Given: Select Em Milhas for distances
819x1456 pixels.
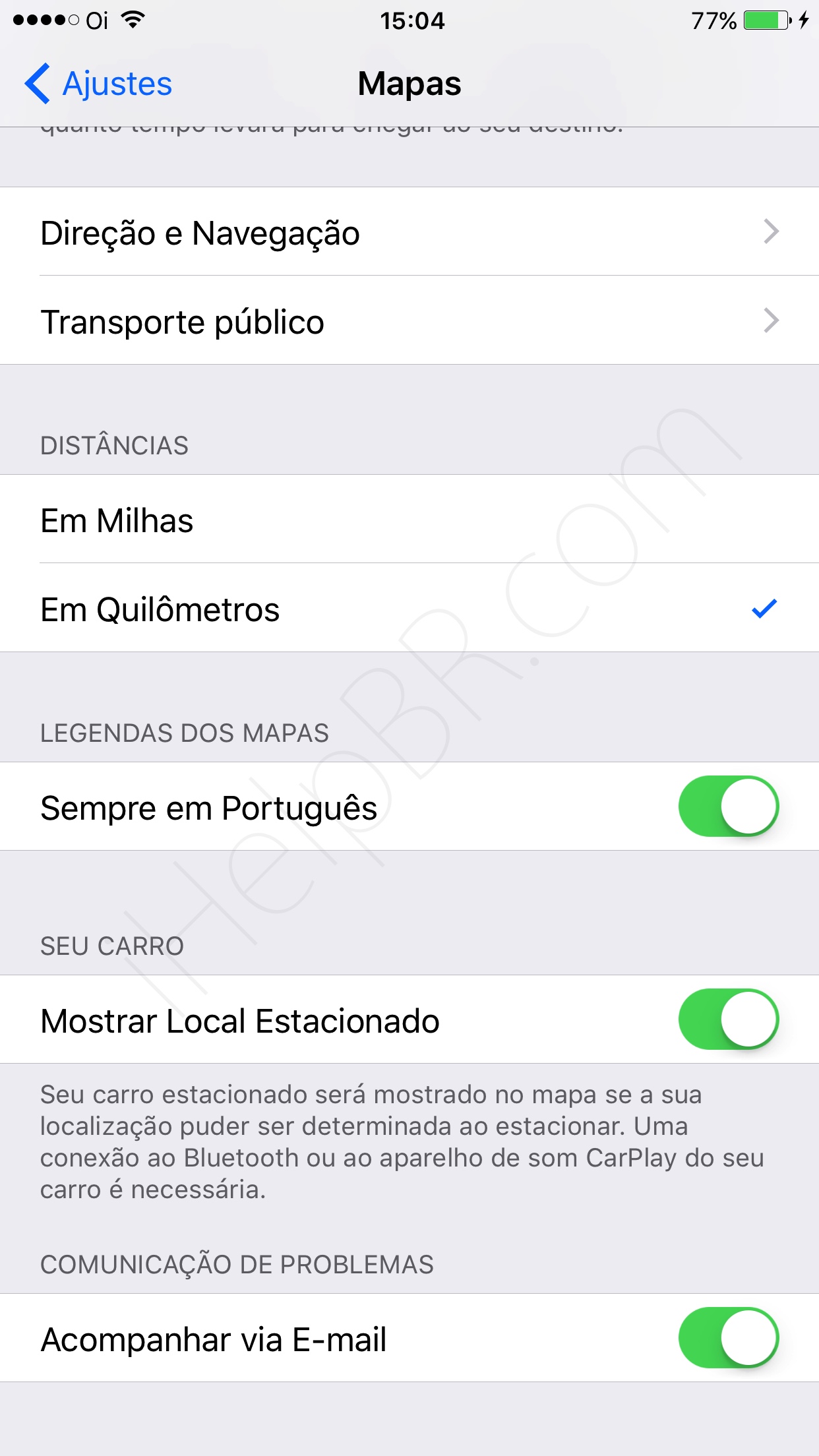Looking at the screenshot, I should click(409, 520).
